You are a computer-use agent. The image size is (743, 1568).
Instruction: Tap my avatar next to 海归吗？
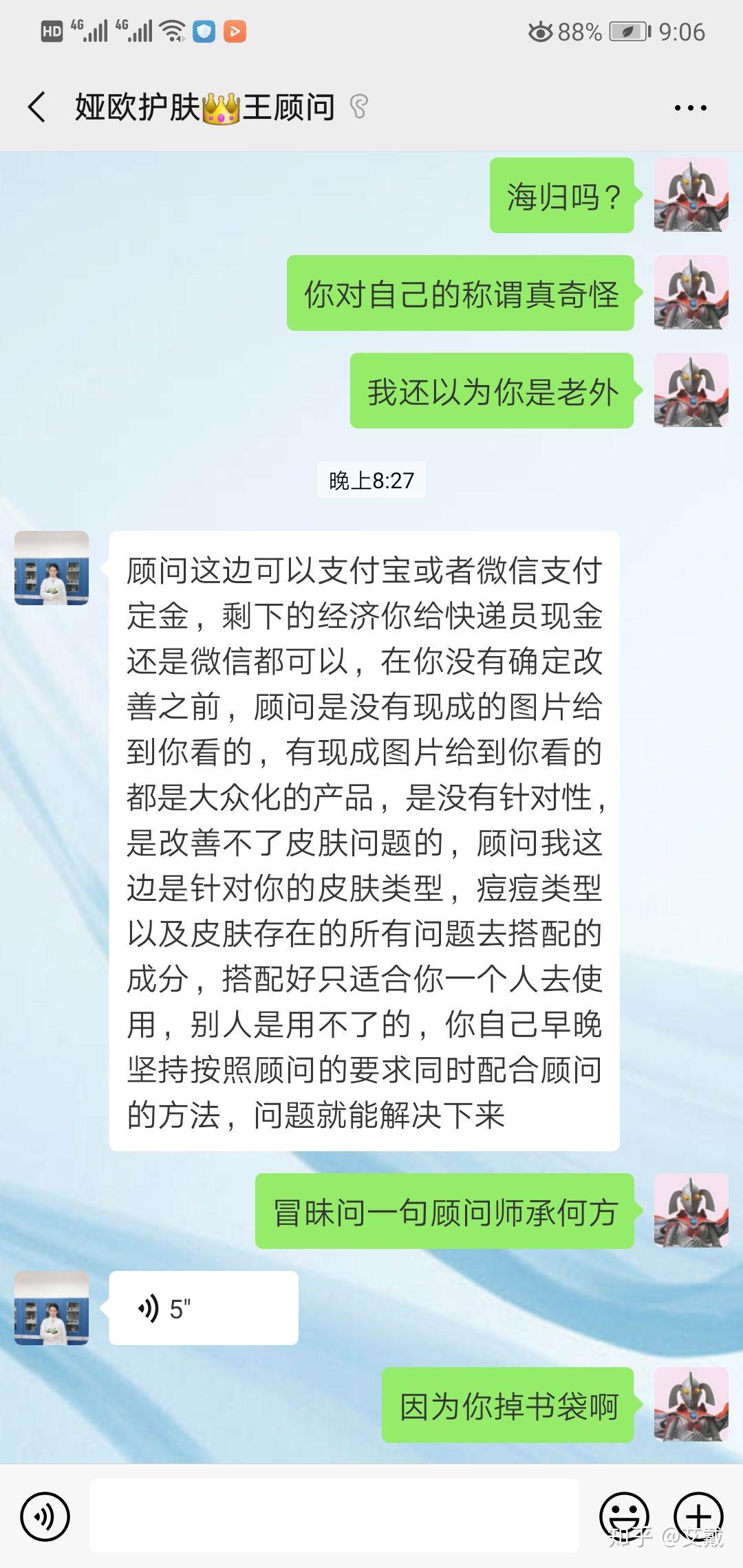(691, 195)
